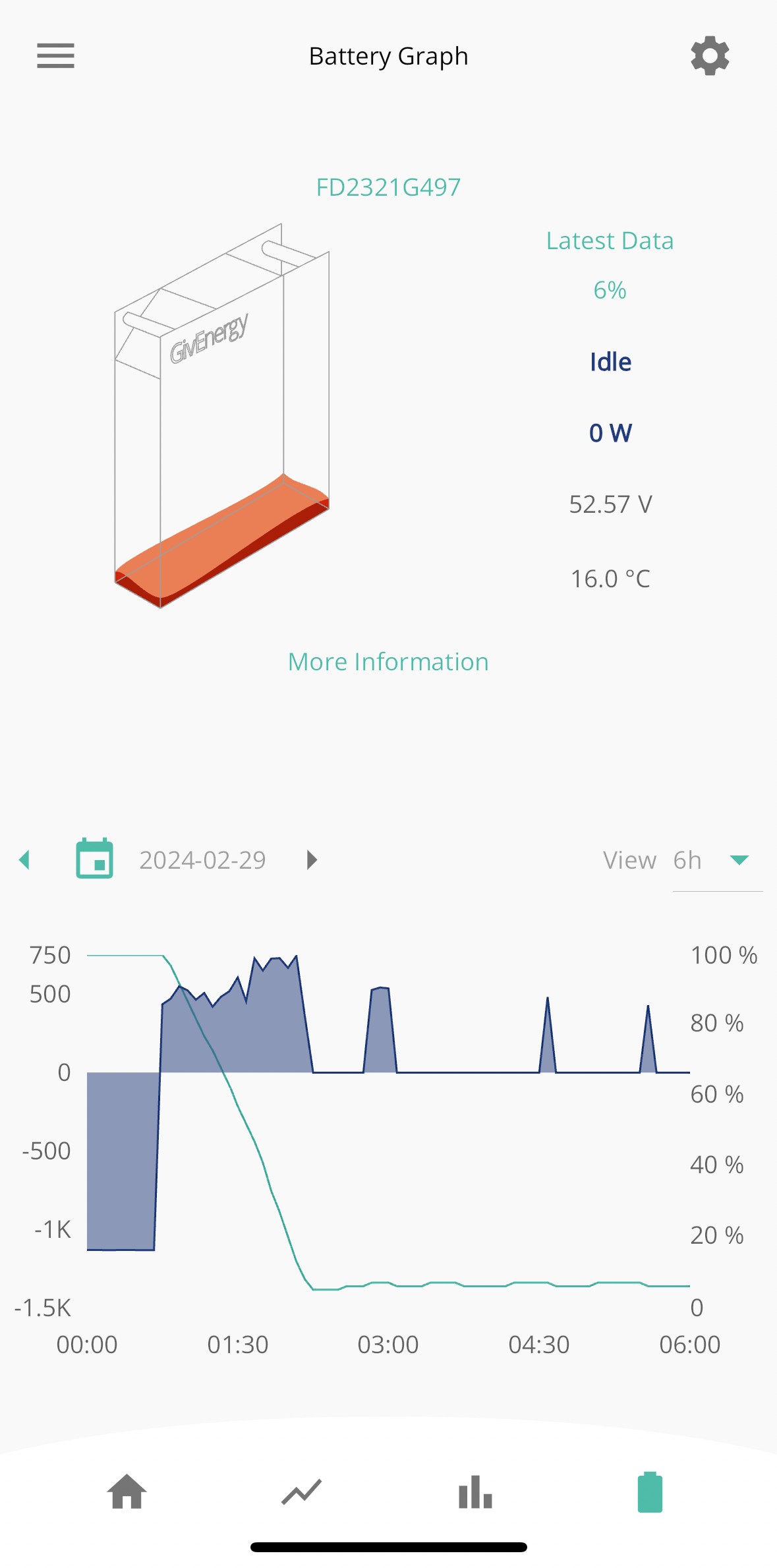The height and width of the screenshot is (1568, 777).
Task: Open the calendar date picker
Action: [x=95, y=859]
